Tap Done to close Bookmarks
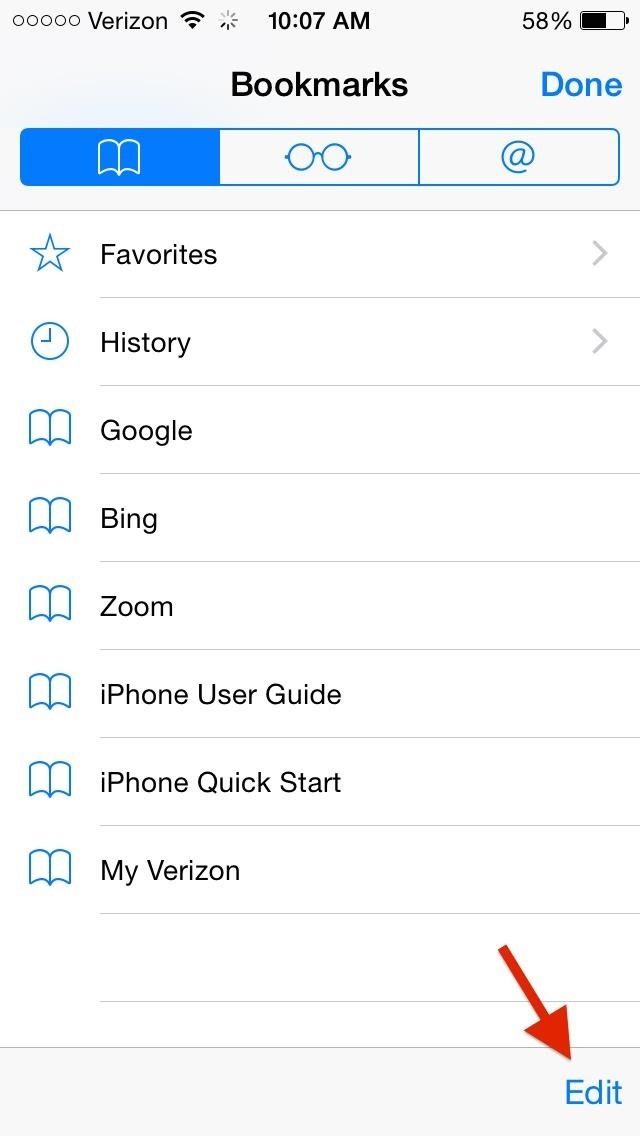This screenshot has height=1136, width=640. [581, 85]
